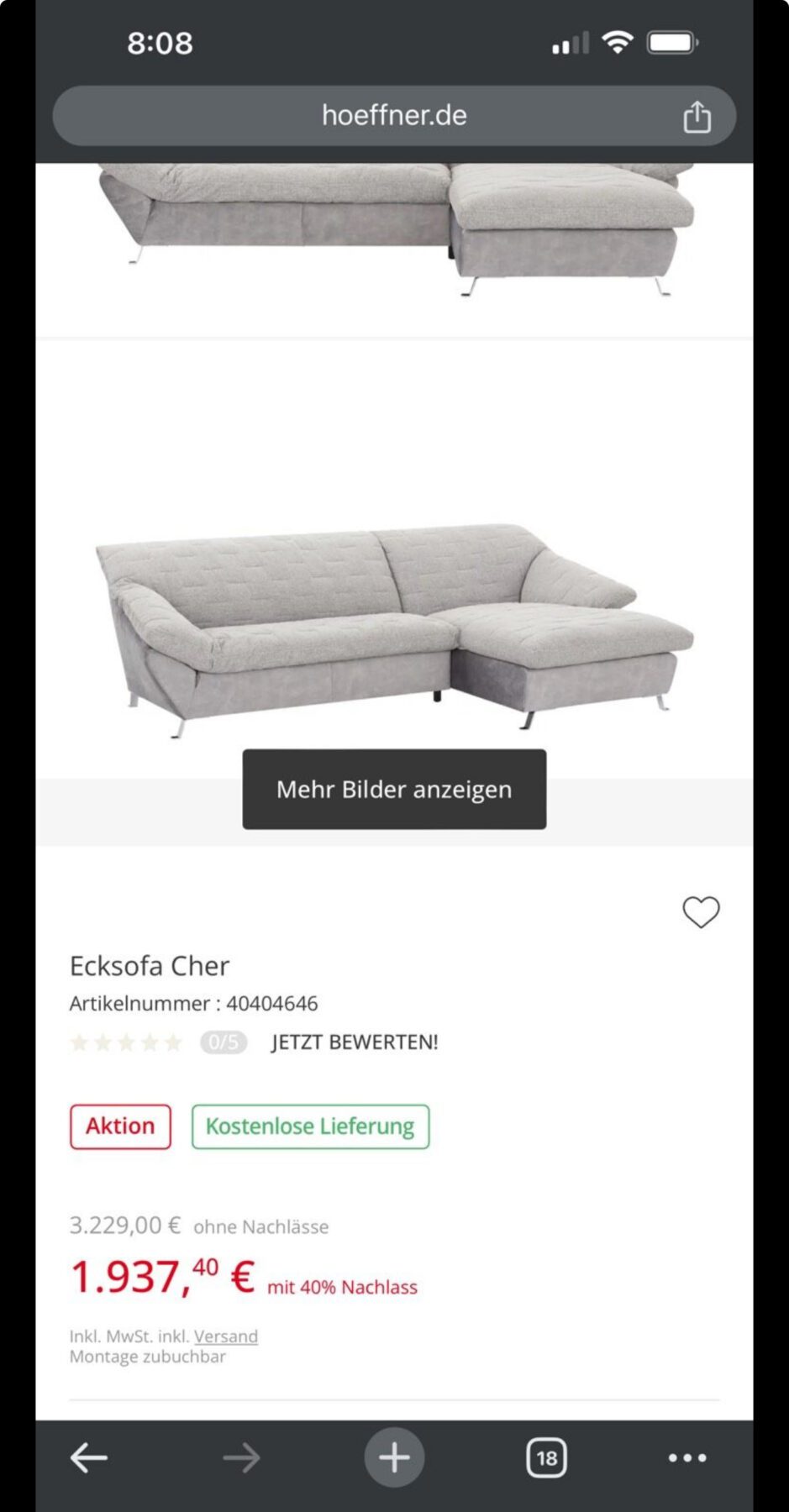789x1512 pixels.
Task: Open a new tab with plus button
Action: 394,1457
